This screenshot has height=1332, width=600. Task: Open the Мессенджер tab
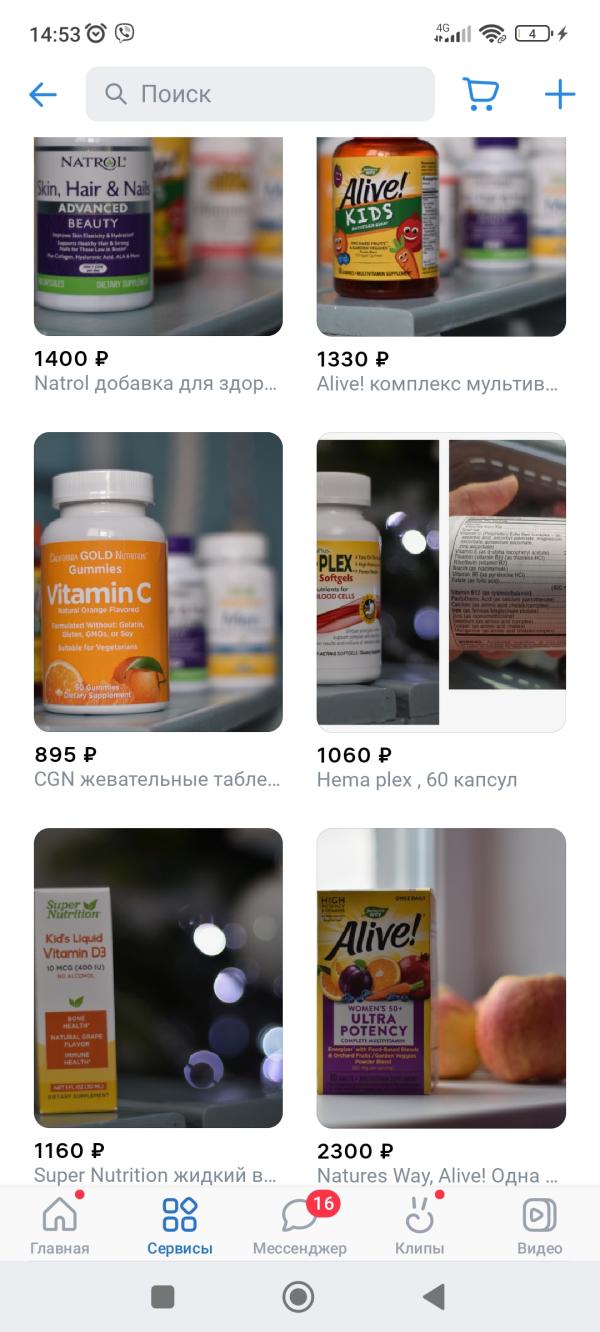coord(300,1225)
